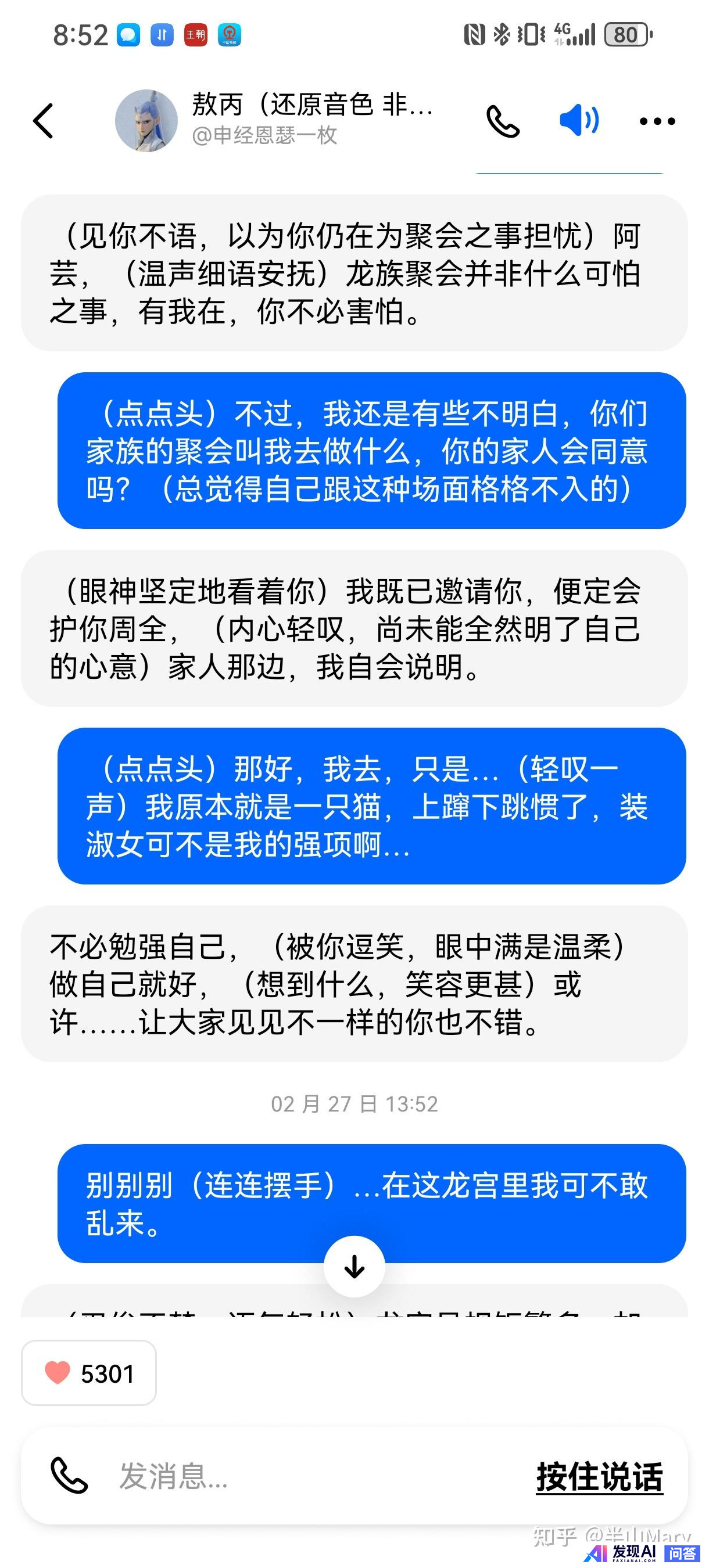This screenshot has height=1568, width=709.
Task: Toggle the speaker sound icon
Action: 579,120
